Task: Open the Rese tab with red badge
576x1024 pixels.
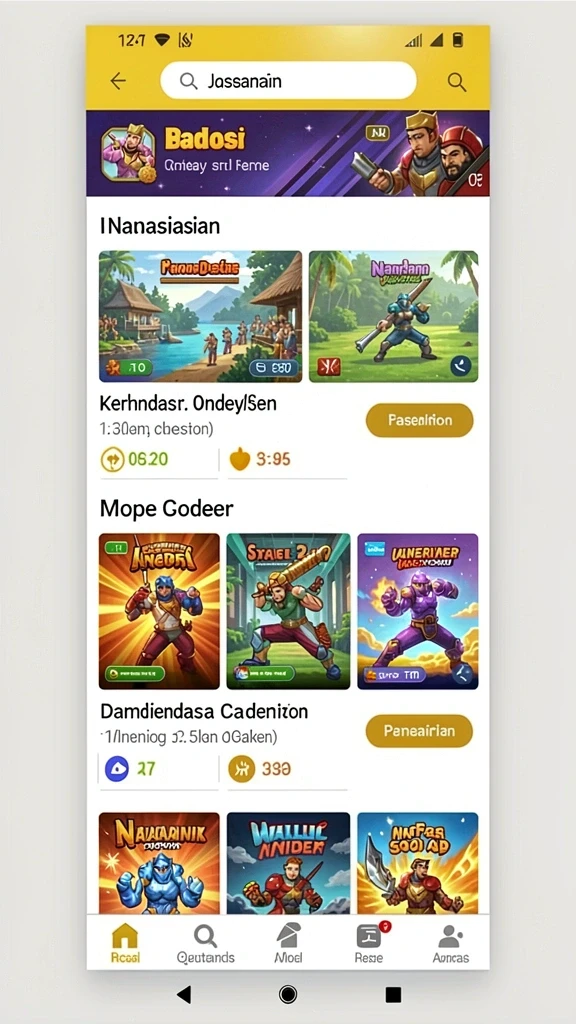Action: point(369,944)
